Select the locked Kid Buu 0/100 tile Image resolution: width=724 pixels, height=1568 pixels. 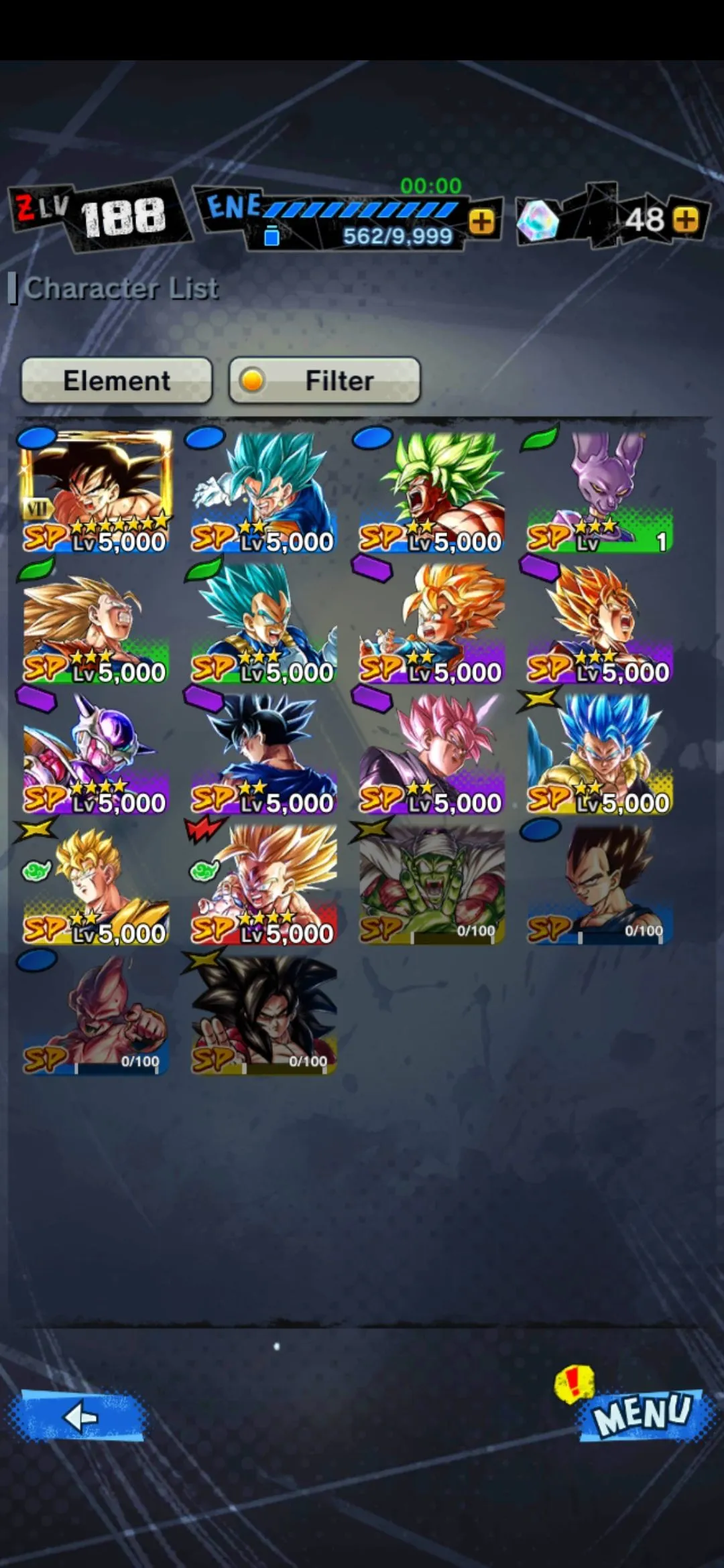point(95,1015)
